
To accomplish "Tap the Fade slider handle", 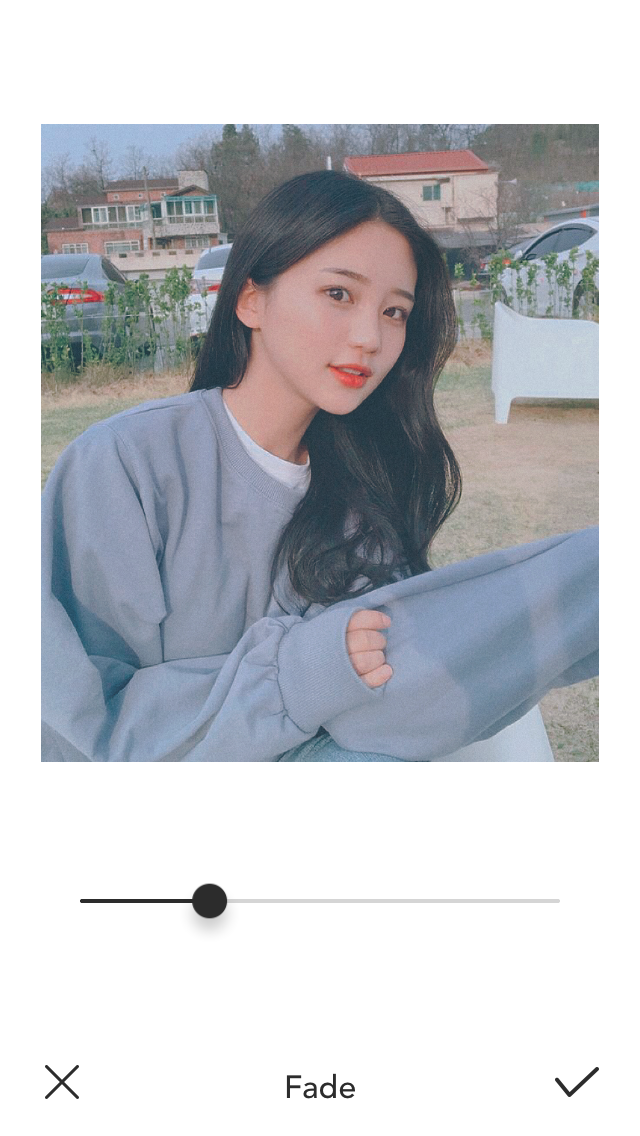I will pos(209,901).
